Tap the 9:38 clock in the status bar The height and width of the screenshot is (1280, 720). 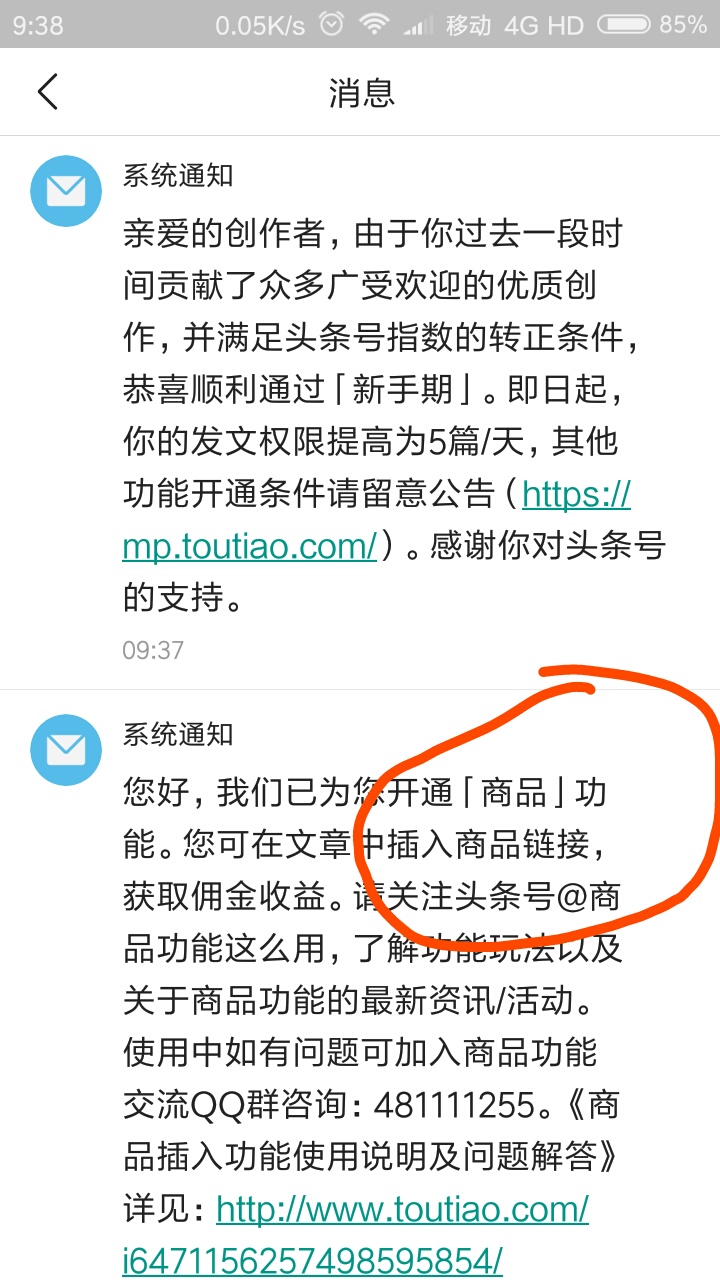38,25
